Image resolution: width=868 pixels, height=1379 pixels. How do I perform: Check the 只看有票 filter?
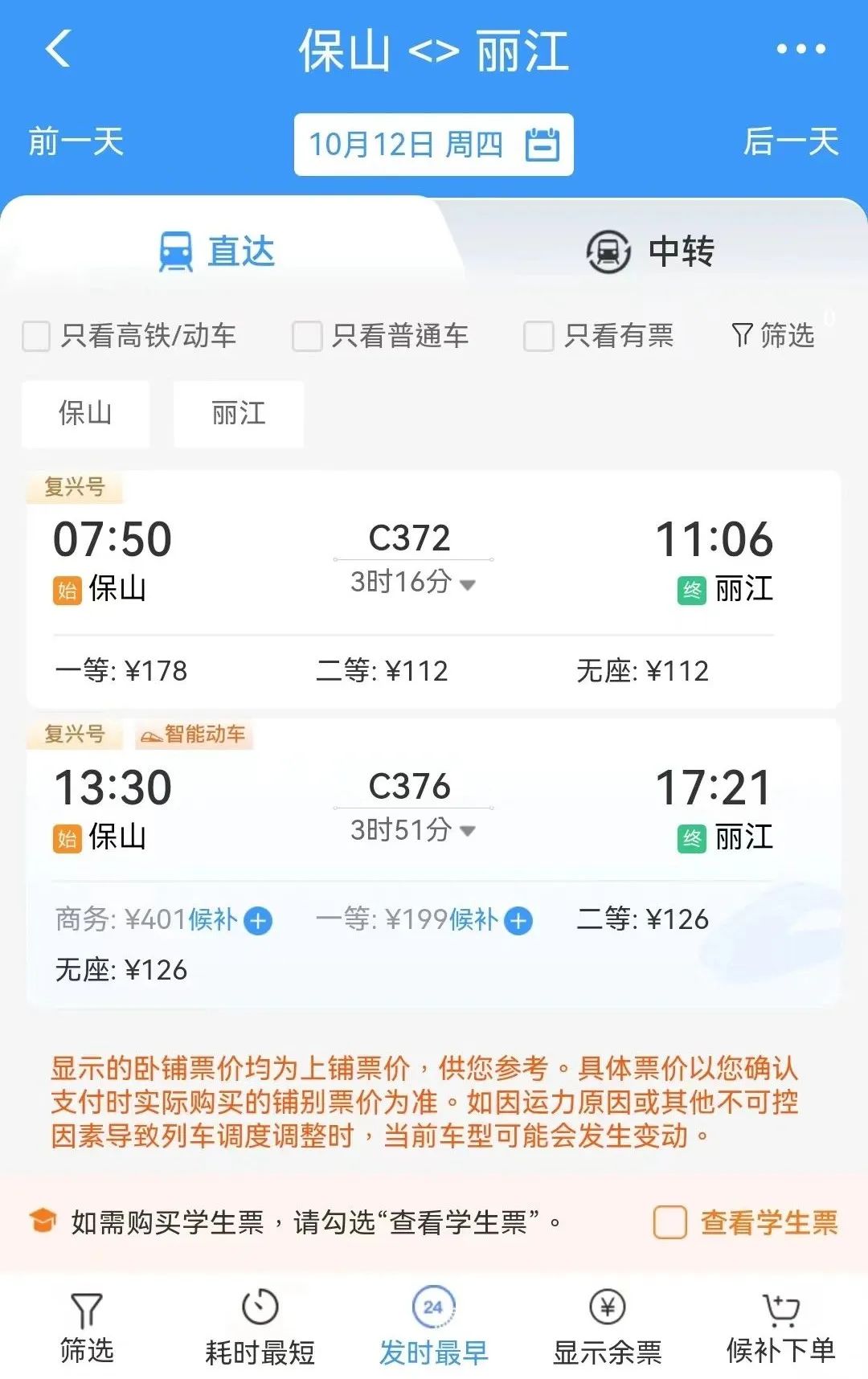pyautogui.click(x=537, y=337)
